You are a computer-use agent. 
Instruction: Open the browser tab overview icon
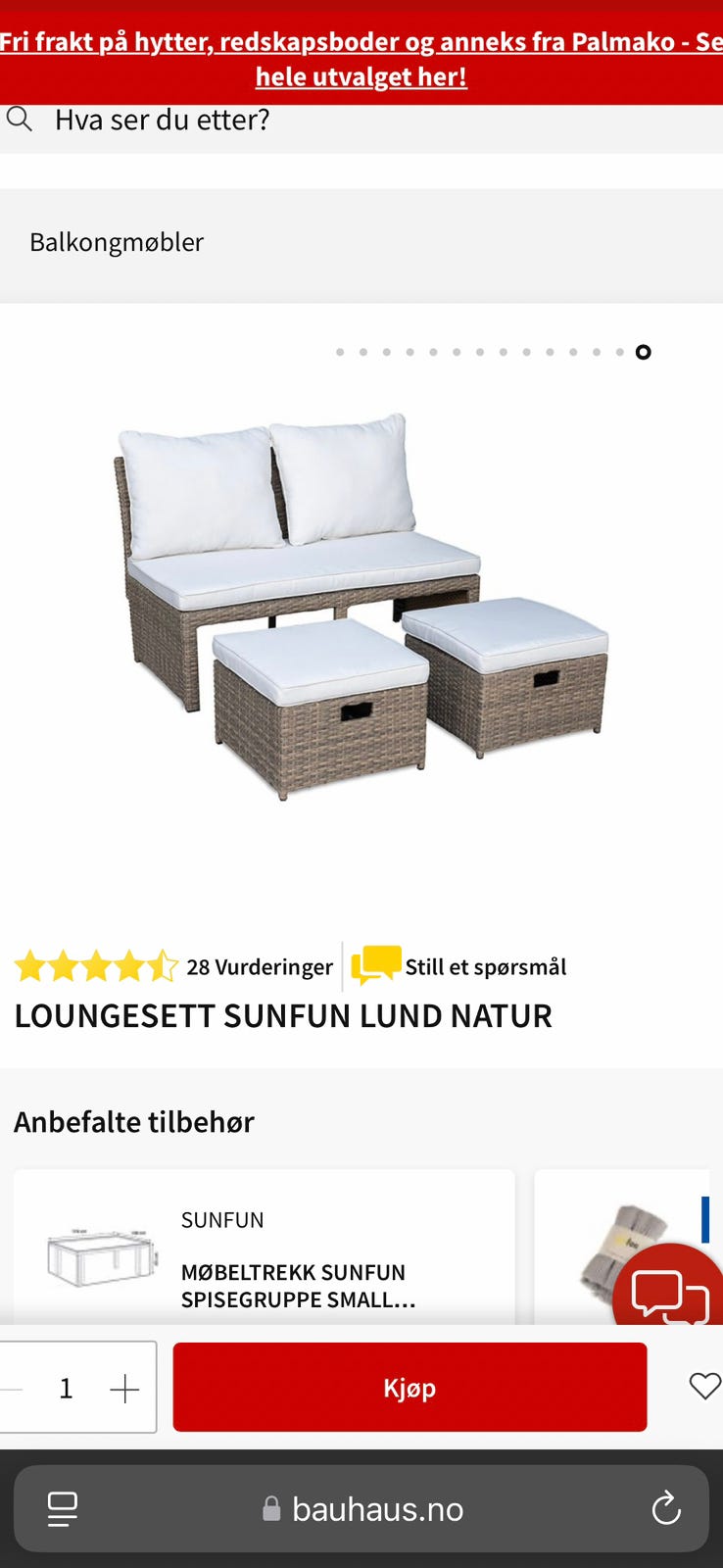click(x=61, y=1508)
